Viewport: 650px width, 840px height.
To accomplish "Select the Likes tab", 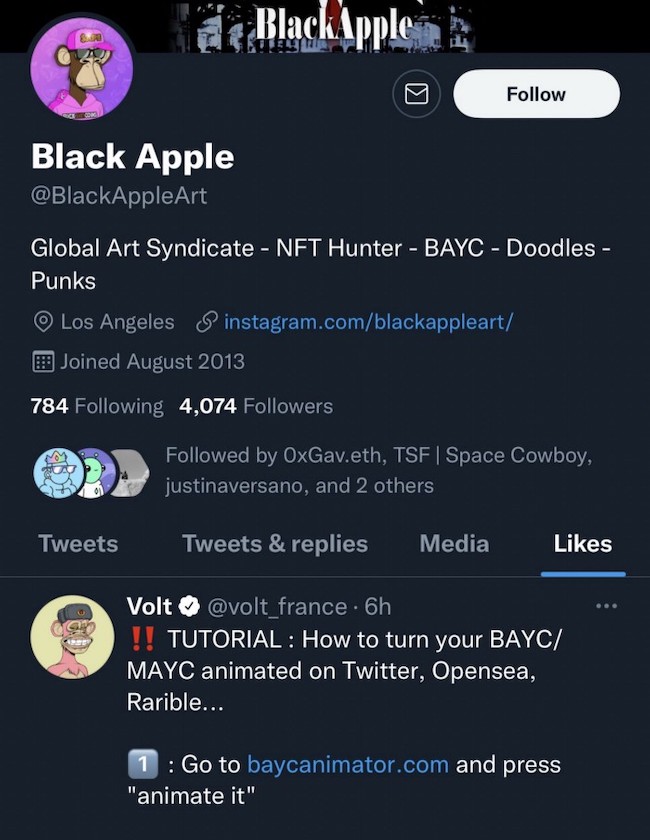I will coord(583,544).
